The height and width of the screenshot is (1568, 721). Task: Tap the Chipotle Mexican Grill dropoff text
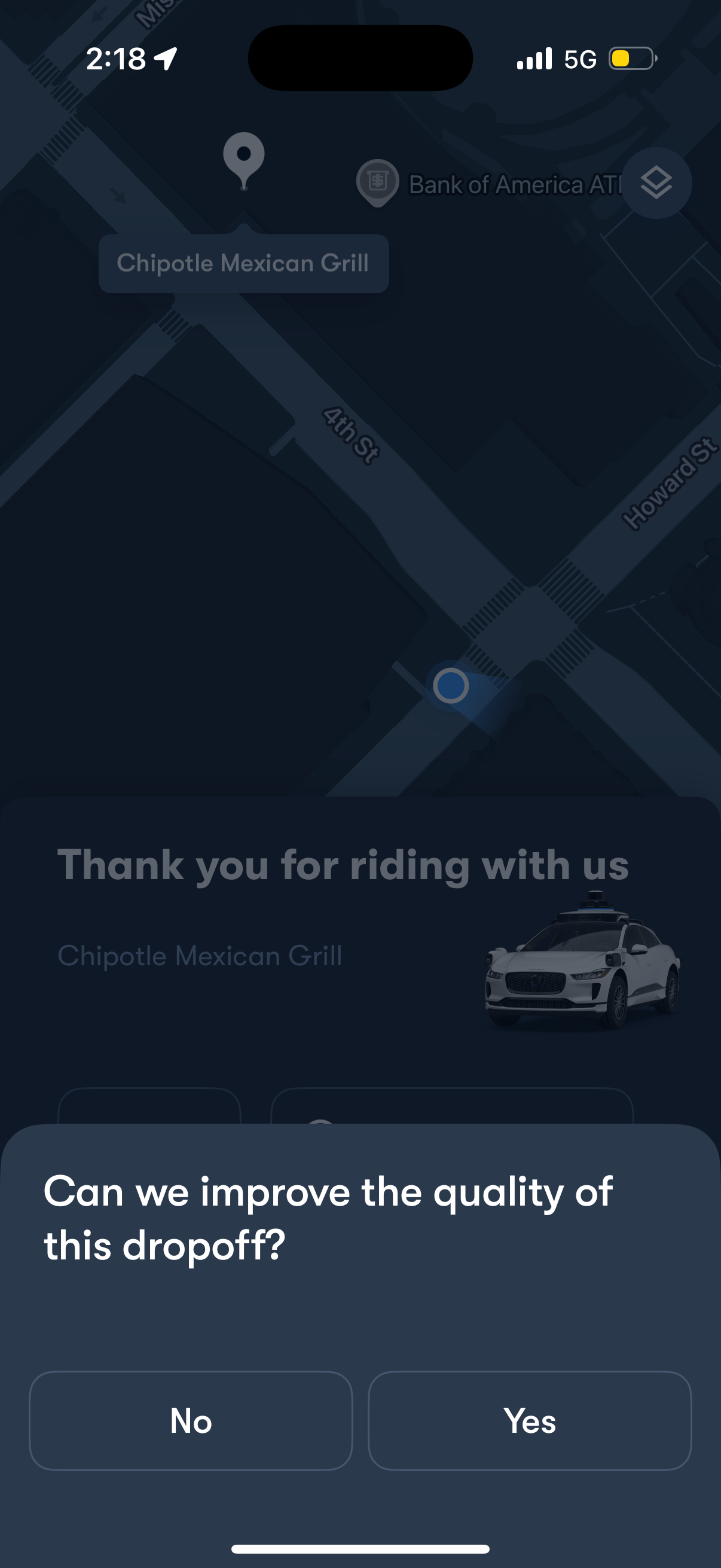[x=201, y=956]
